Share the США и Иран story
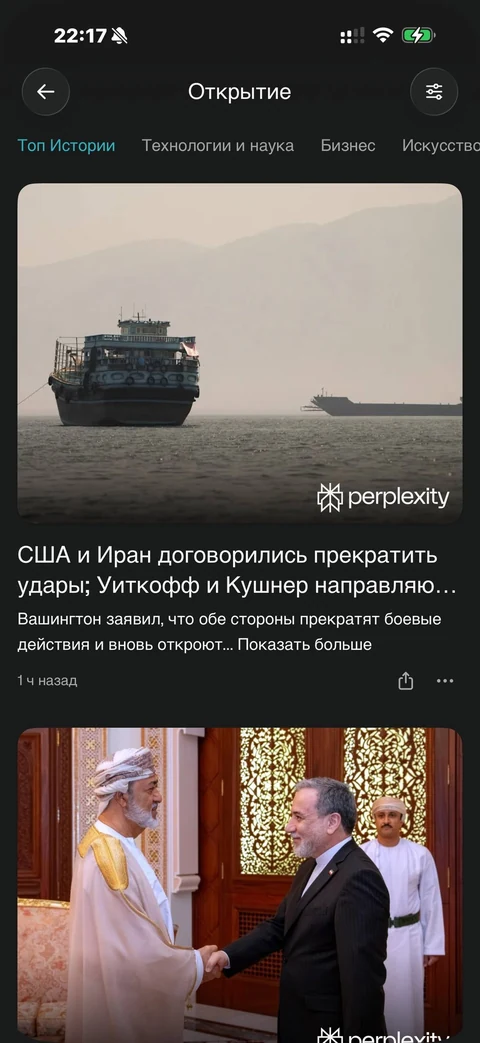480x1043 pixels. pyautogui.click(x=406, y=680)
